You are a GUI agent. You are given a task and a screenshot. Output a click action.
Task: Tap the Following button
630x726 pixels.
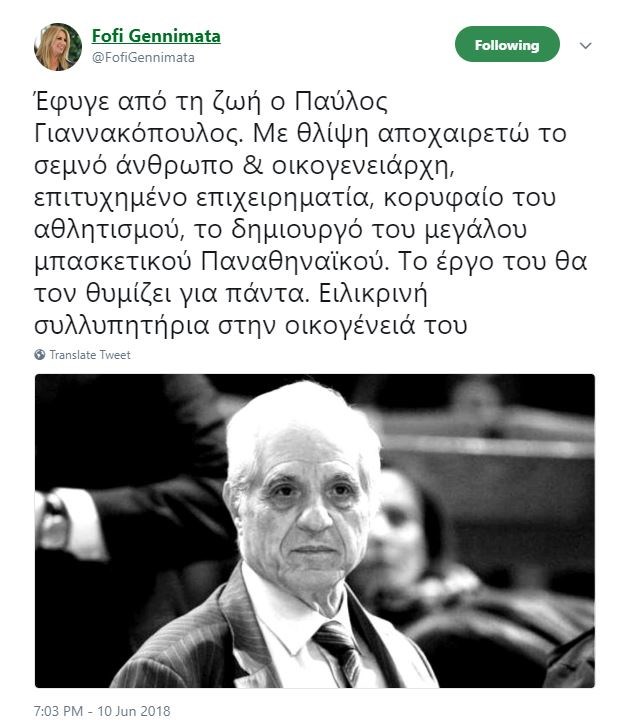point(506,45)
